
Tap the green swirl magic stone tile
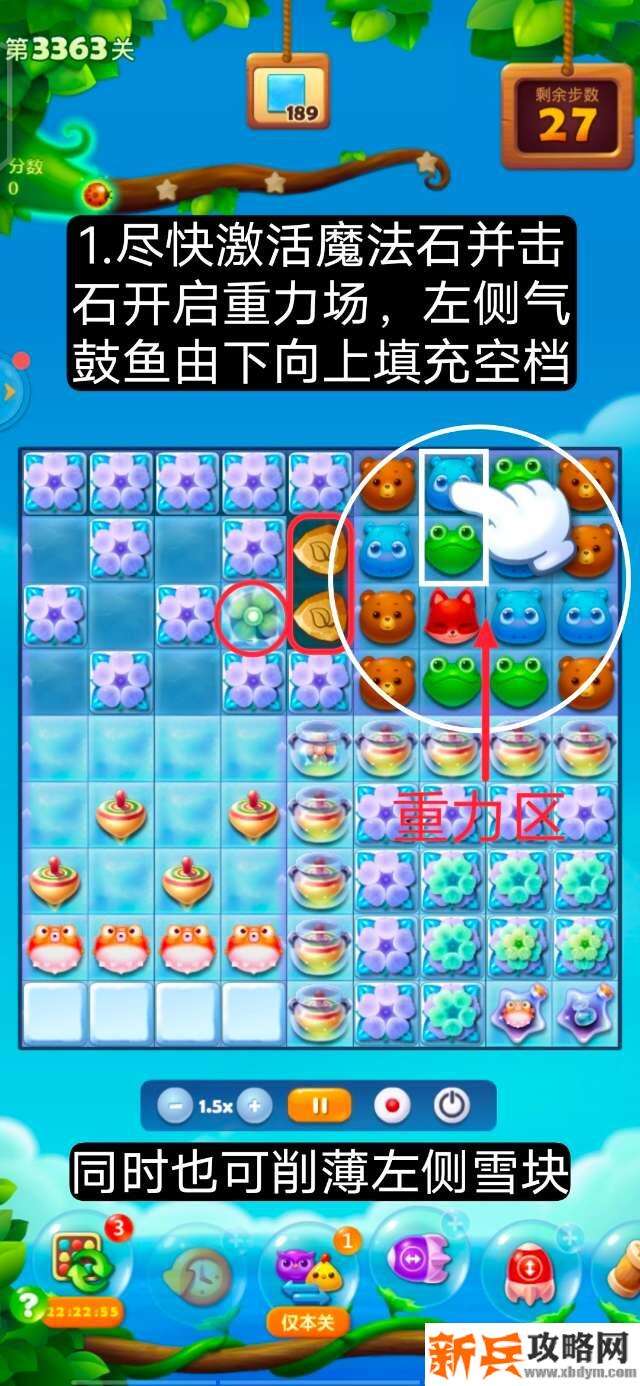[253, 615]
